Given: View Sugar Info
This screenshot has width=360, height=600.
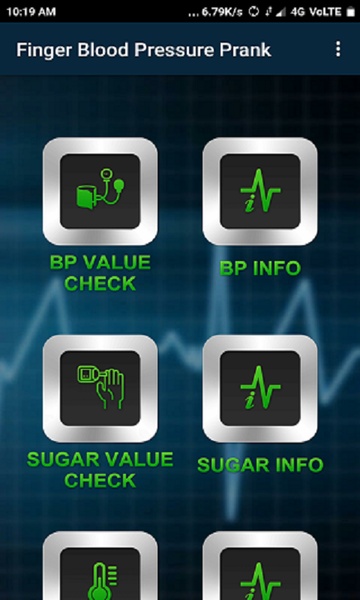Looking at the screenshot, I should tap(260, 389).
